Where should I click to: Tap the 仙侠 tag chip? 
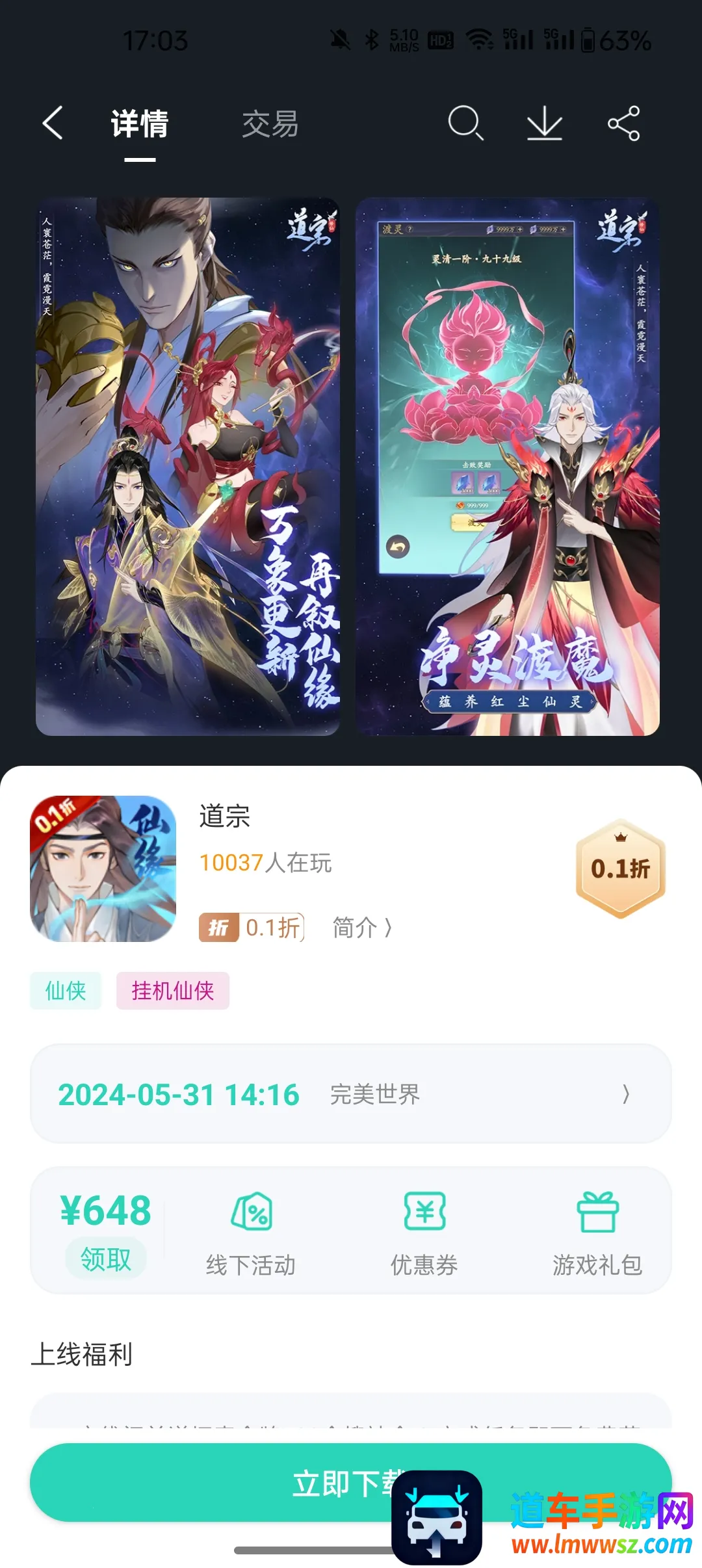[x=66, y=991]
